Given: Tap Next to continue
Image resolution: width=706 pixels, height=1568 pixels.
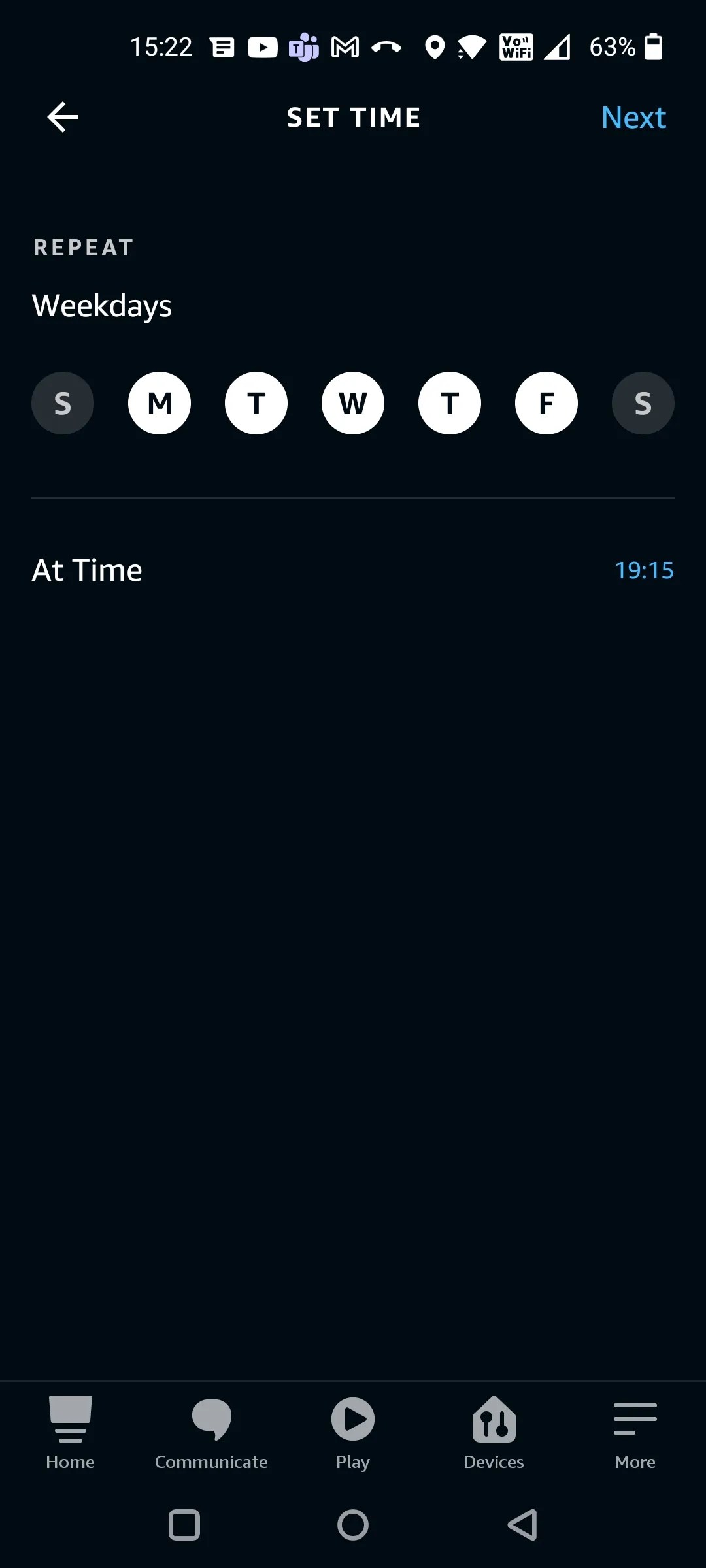Looking at the screenshot, I should 633,118.
